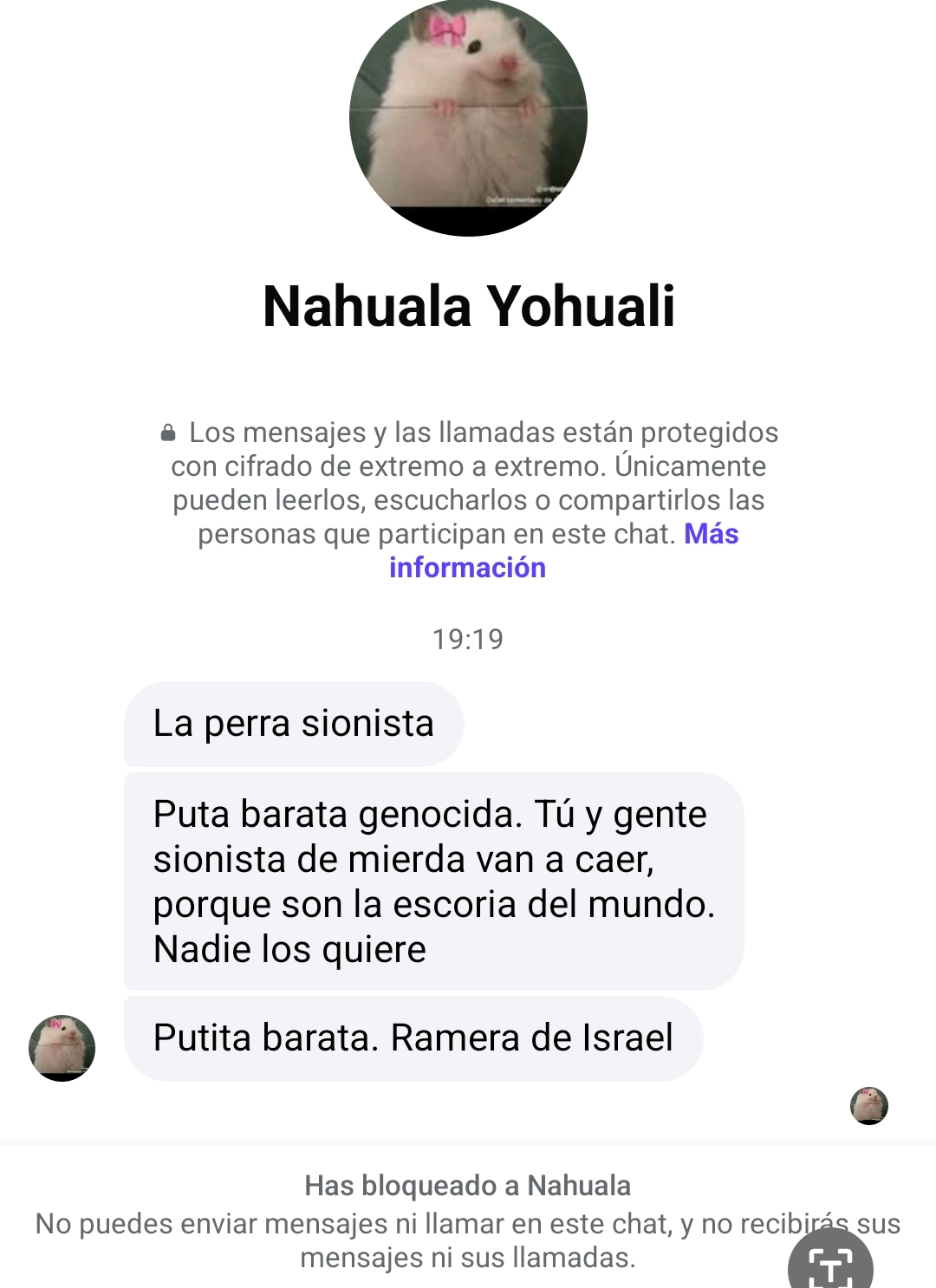Tap the blocked-contact notice 'Has bloqueado a Nahuala'
The width and height of the screenshot is (936, 1288).
pos(467,1187)
